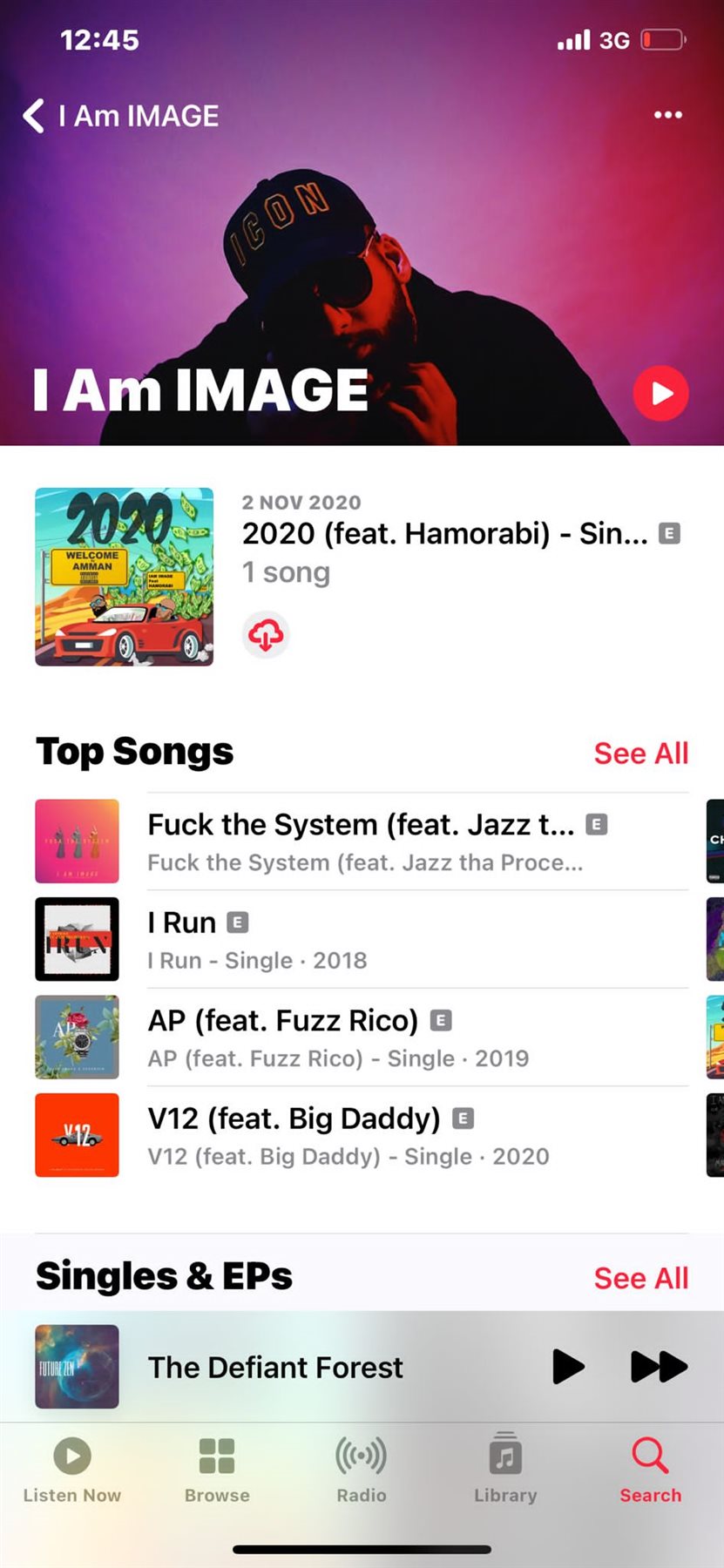
Task: Switch to the Browse tab
Action: pos(217,1470)
